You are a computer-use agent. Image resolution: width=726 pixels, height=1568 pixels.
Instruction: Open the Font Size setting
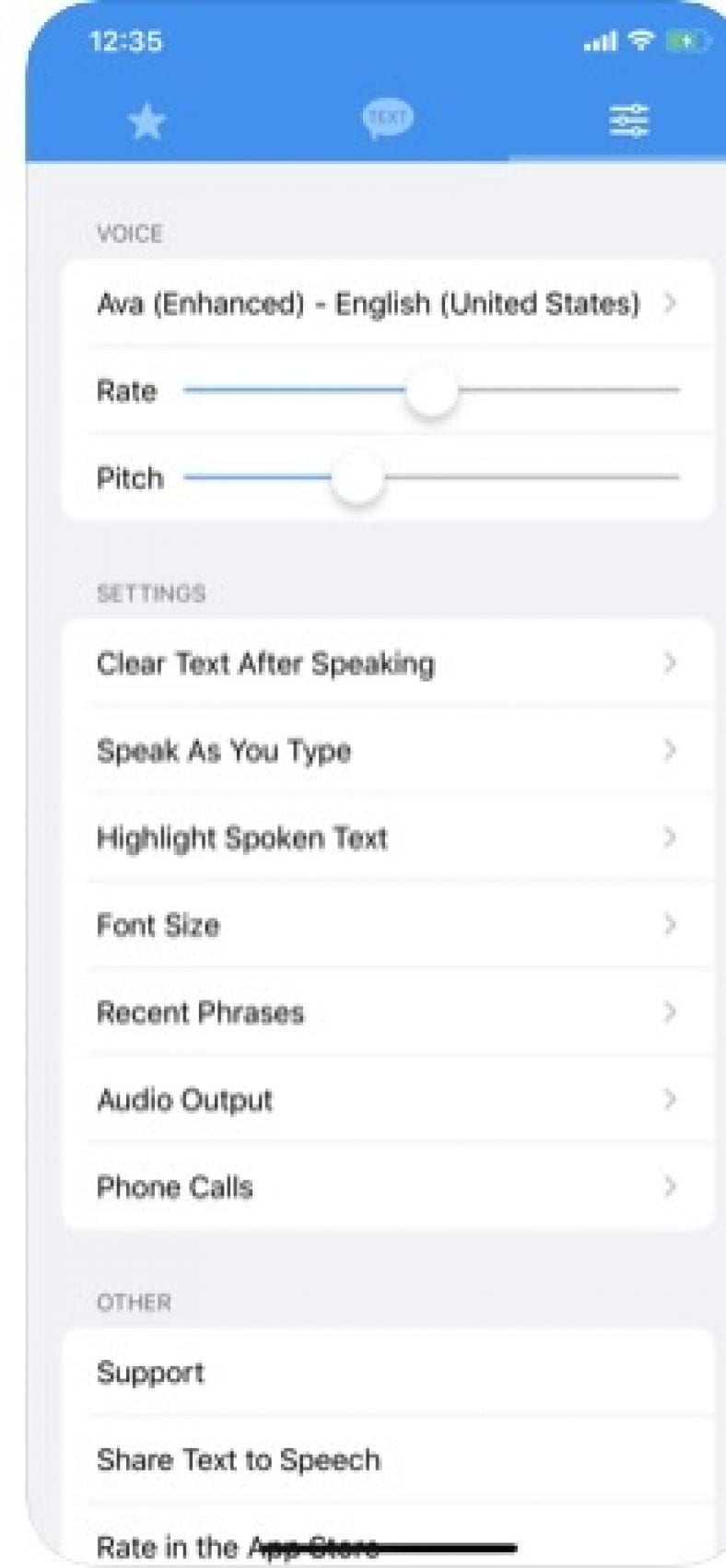click(388, 925)
